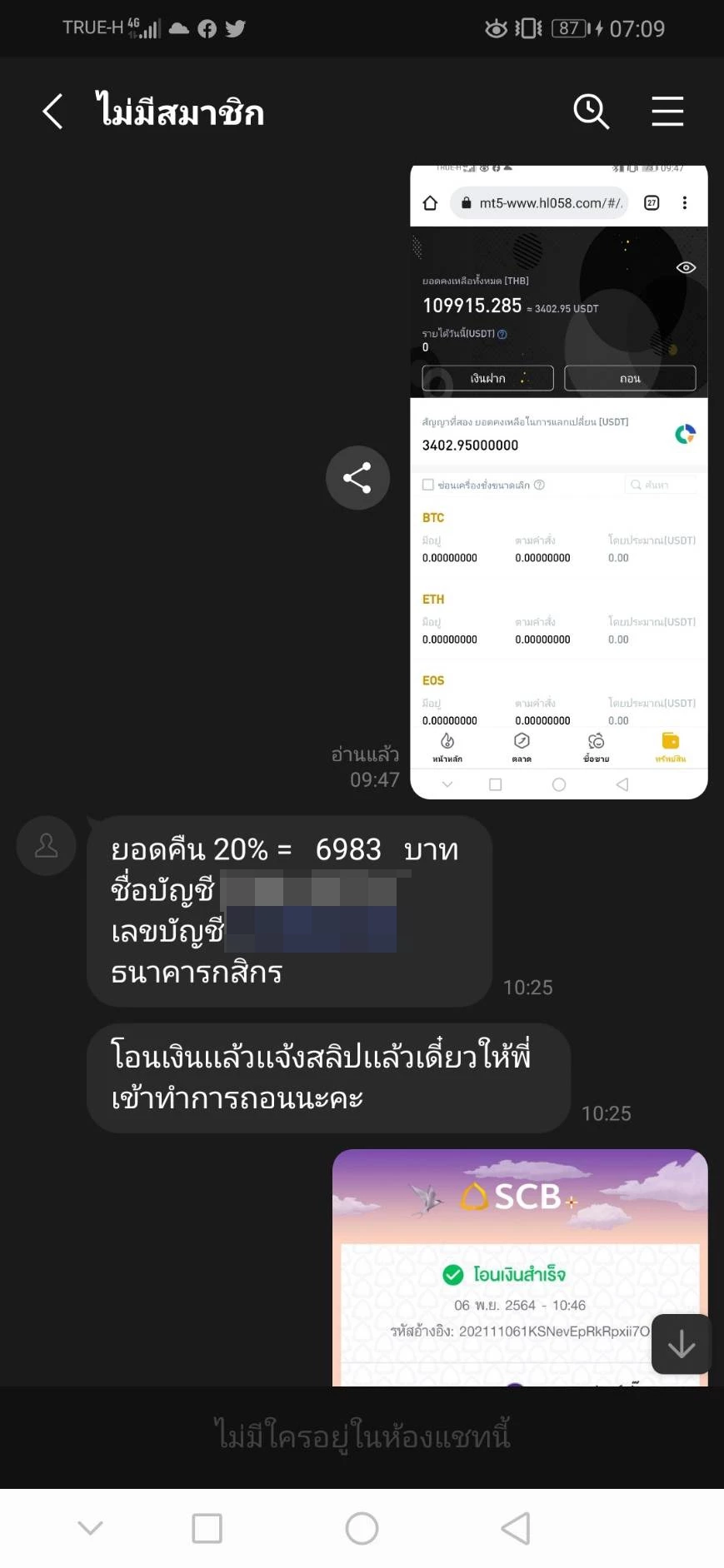Collapse the navigation bar via the chevron
The height and width of the screenshot is (1568, 724).
[x=447, y=784]
